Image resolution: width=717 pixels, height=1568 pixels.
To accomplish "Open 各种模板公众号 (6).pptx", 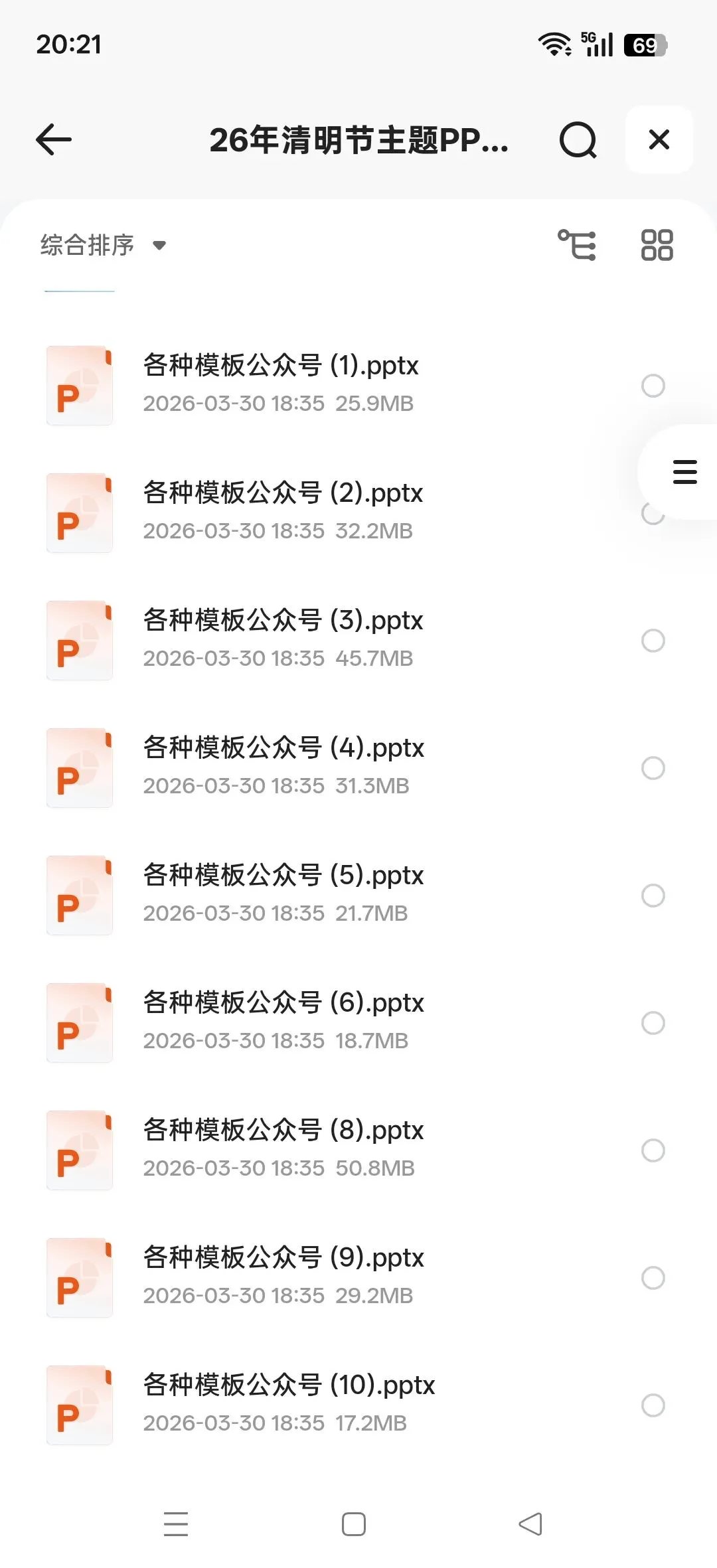I will click(283, 1021).
